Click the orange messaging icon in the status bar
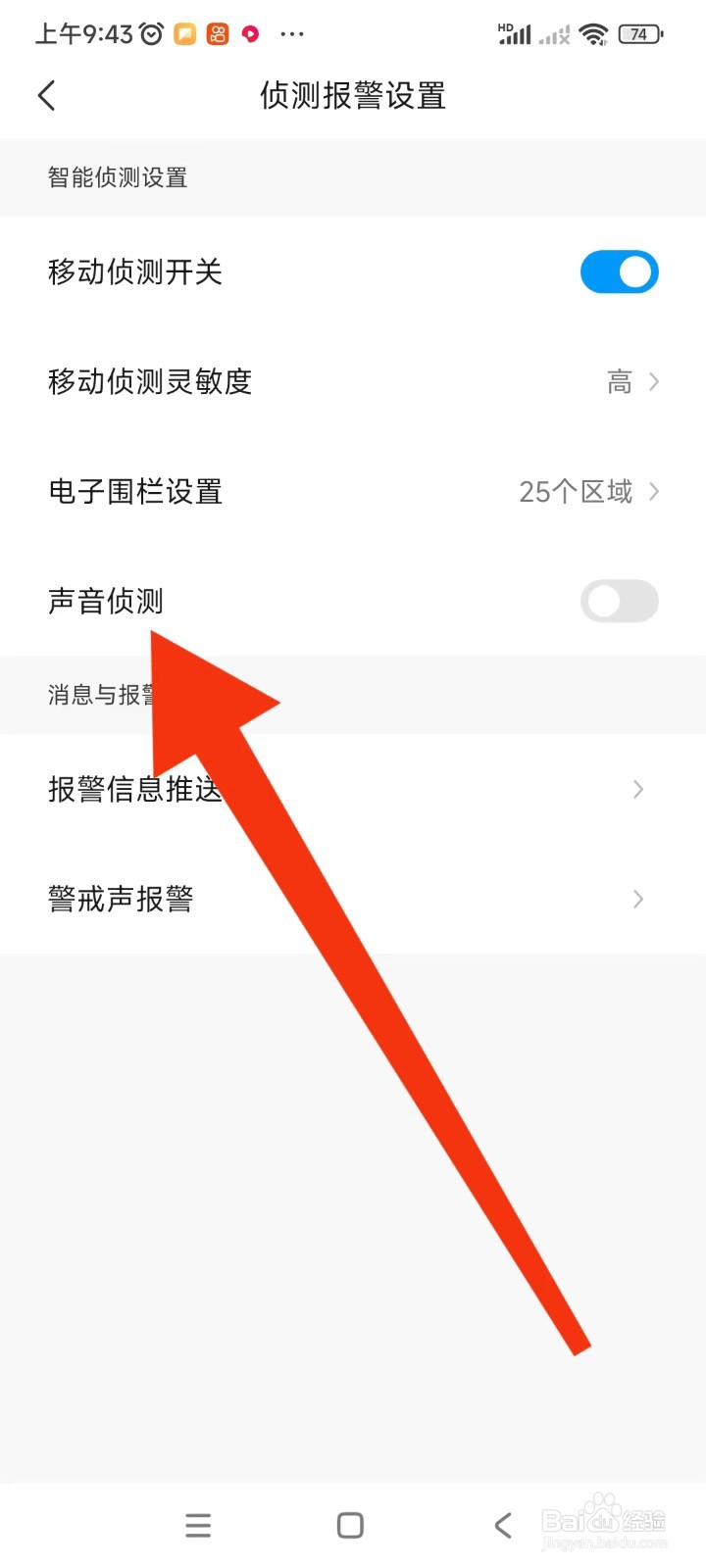The height and width of the screenshot is (1568, 706). coord(184,33)
